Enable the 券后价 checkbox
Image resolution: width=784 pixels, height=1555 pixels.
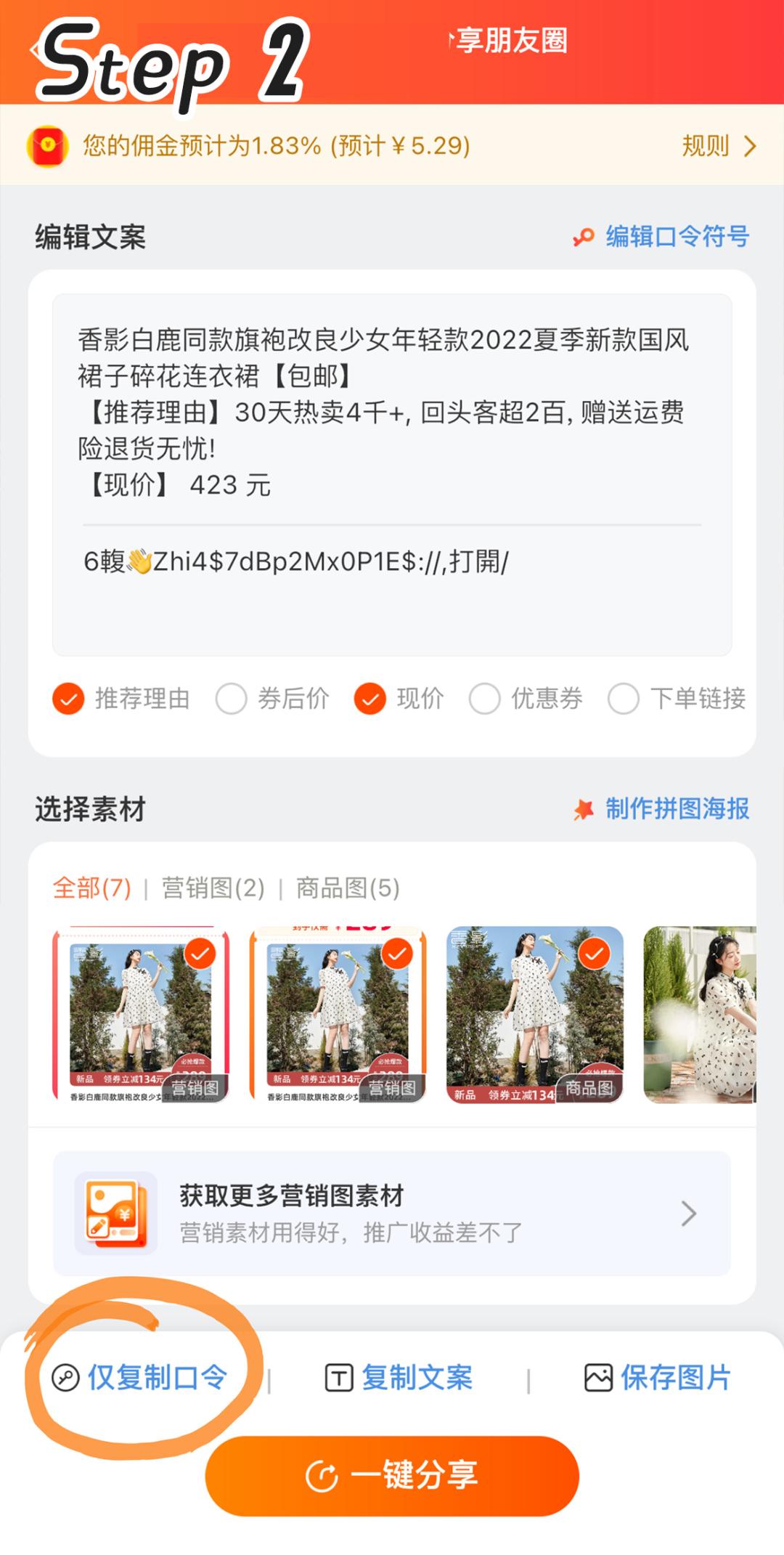point(232,699)
